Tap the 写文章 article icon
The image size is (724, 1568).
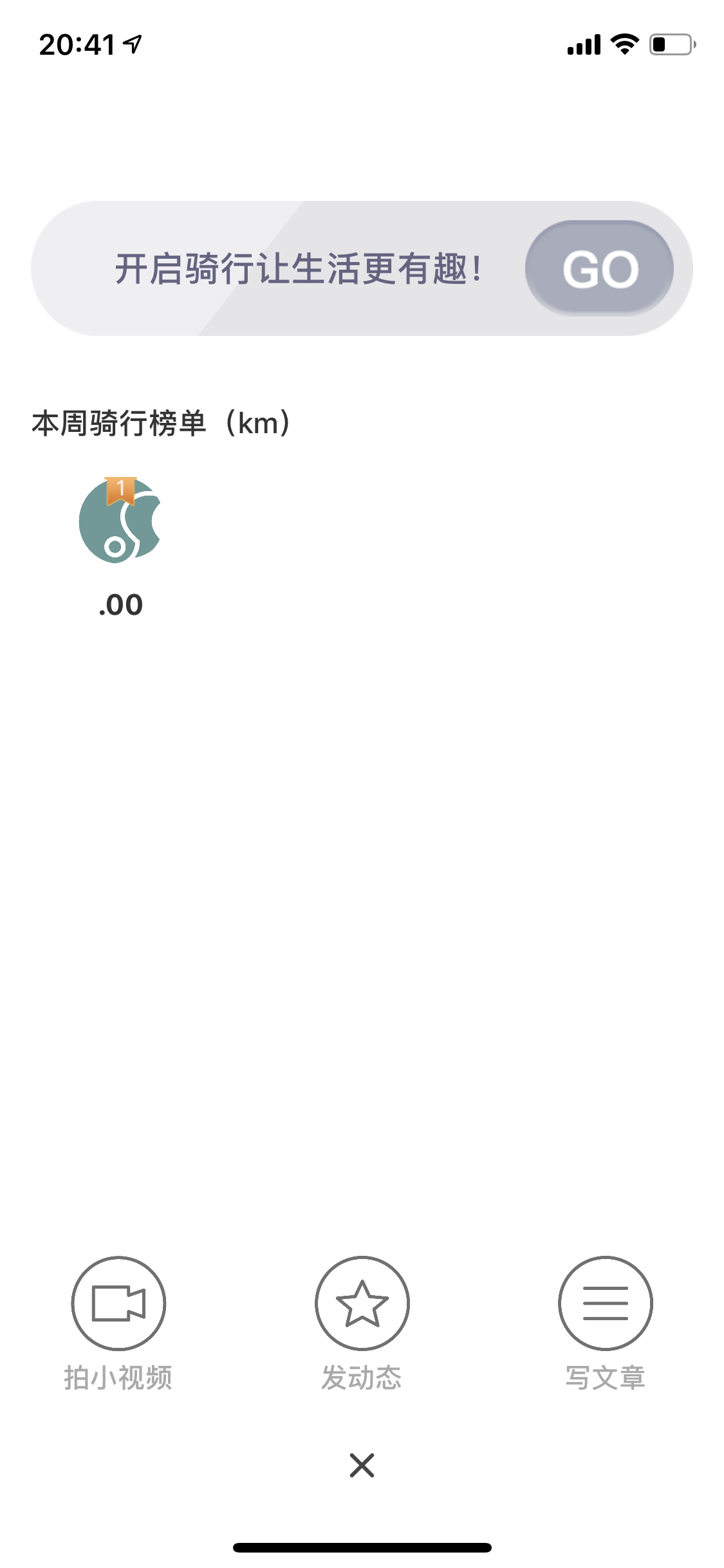point(604,1302)
